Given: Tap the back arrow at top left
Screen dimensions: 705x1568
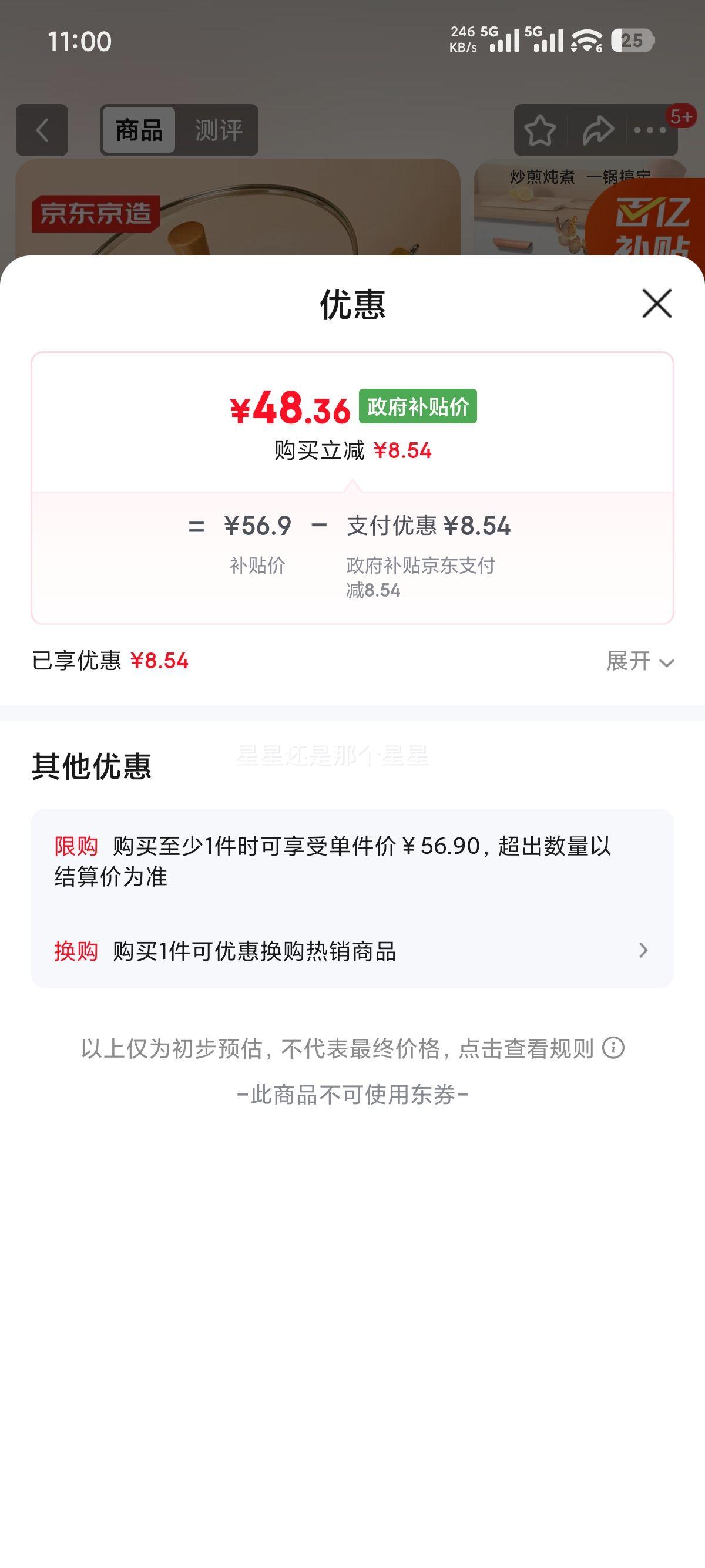Looking at the screenshot, I should coord(41,130).
